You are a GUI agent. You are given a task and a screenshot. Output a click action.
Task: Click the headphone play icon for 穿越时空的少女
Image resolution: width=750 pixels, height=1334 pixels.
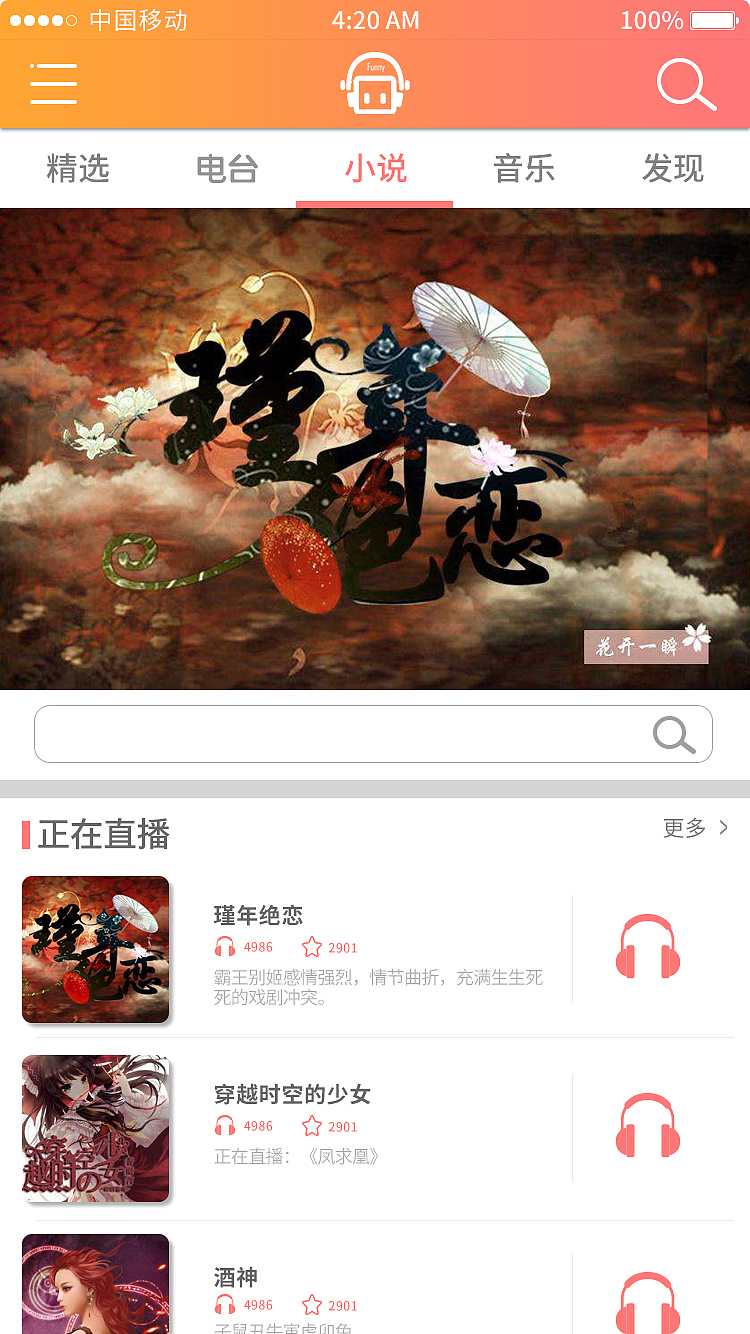646,1124
